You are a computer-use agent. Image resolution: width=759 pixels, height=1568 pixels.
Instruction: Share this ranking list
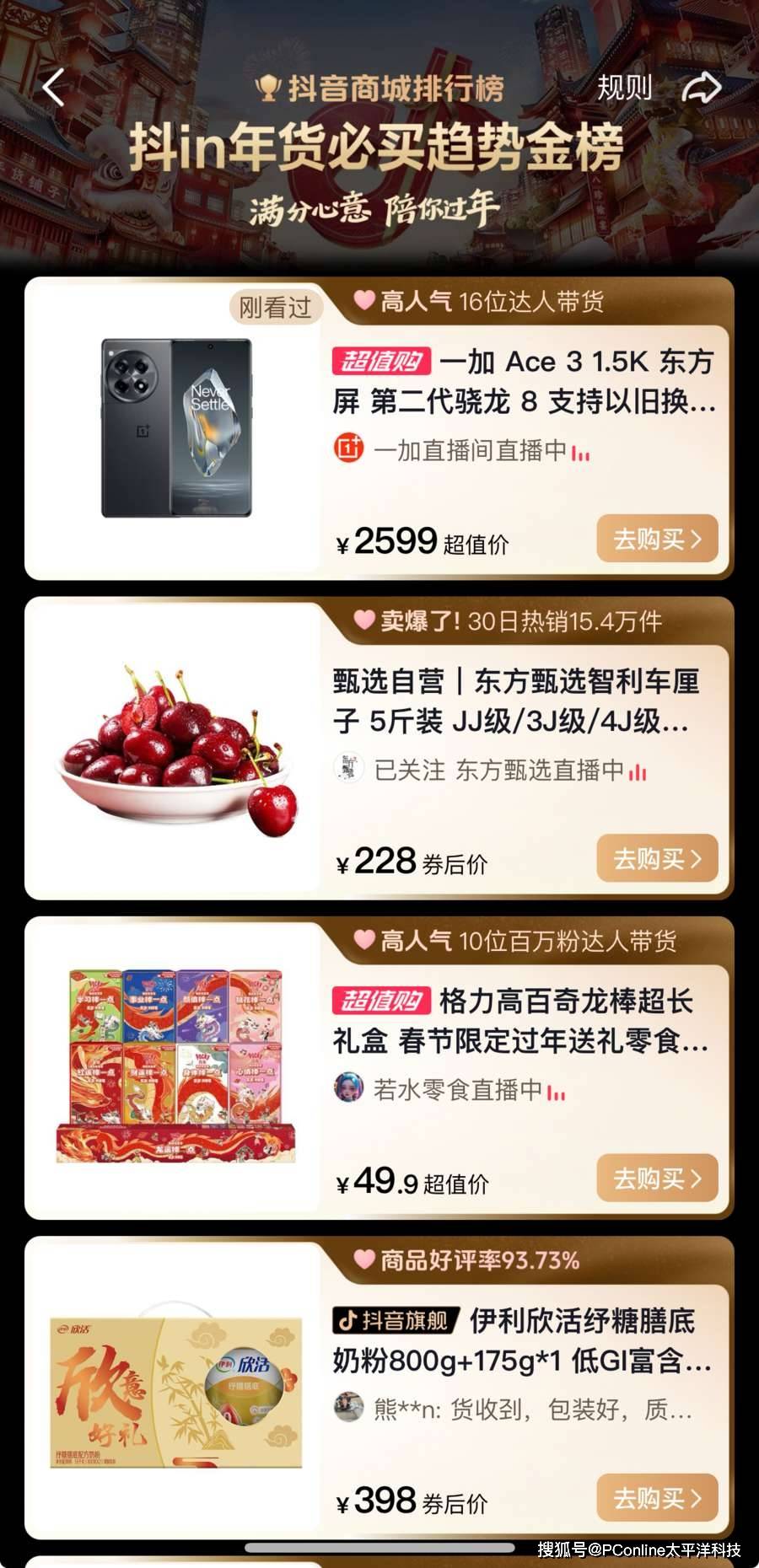[x=701, y=87]
